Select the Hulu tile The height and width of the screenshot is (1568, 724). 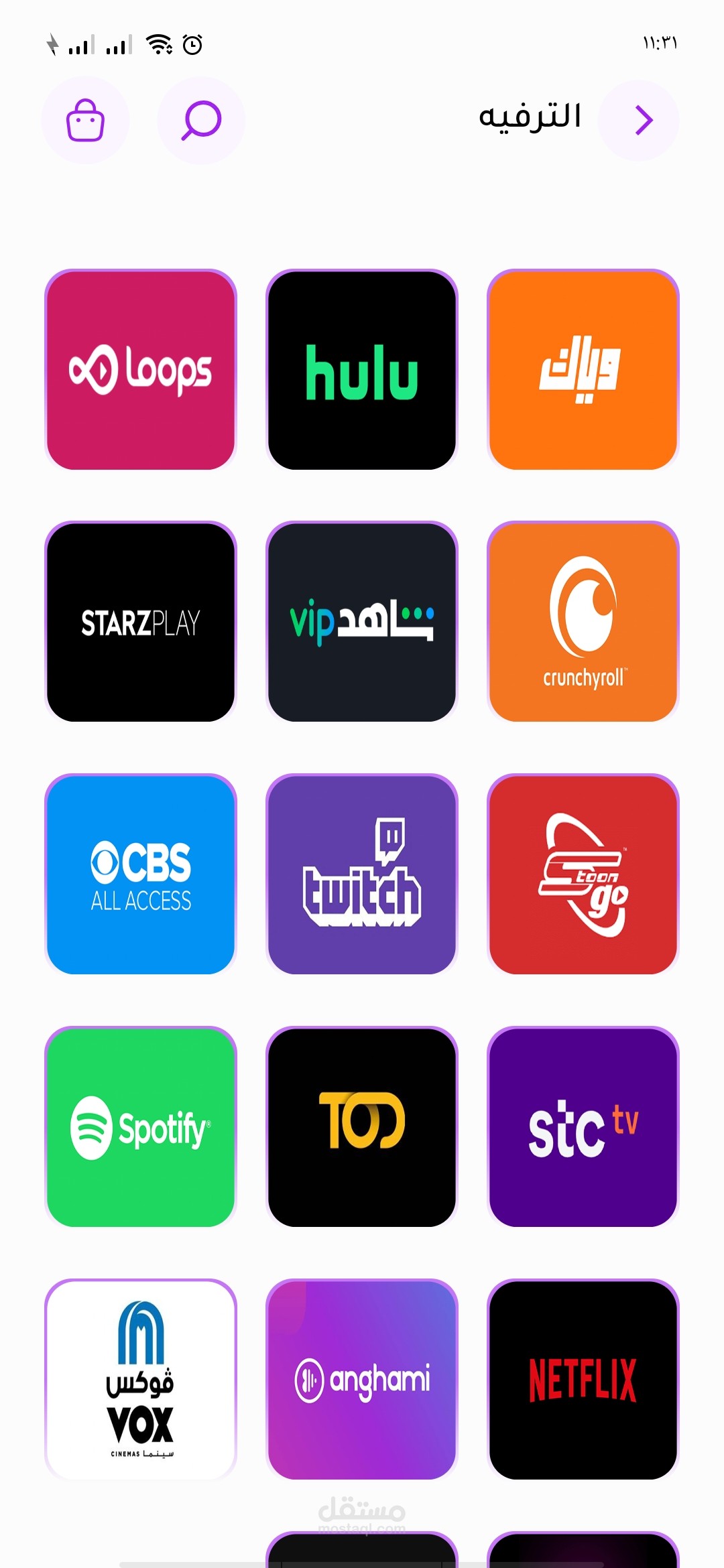click(x=362, y=370)
